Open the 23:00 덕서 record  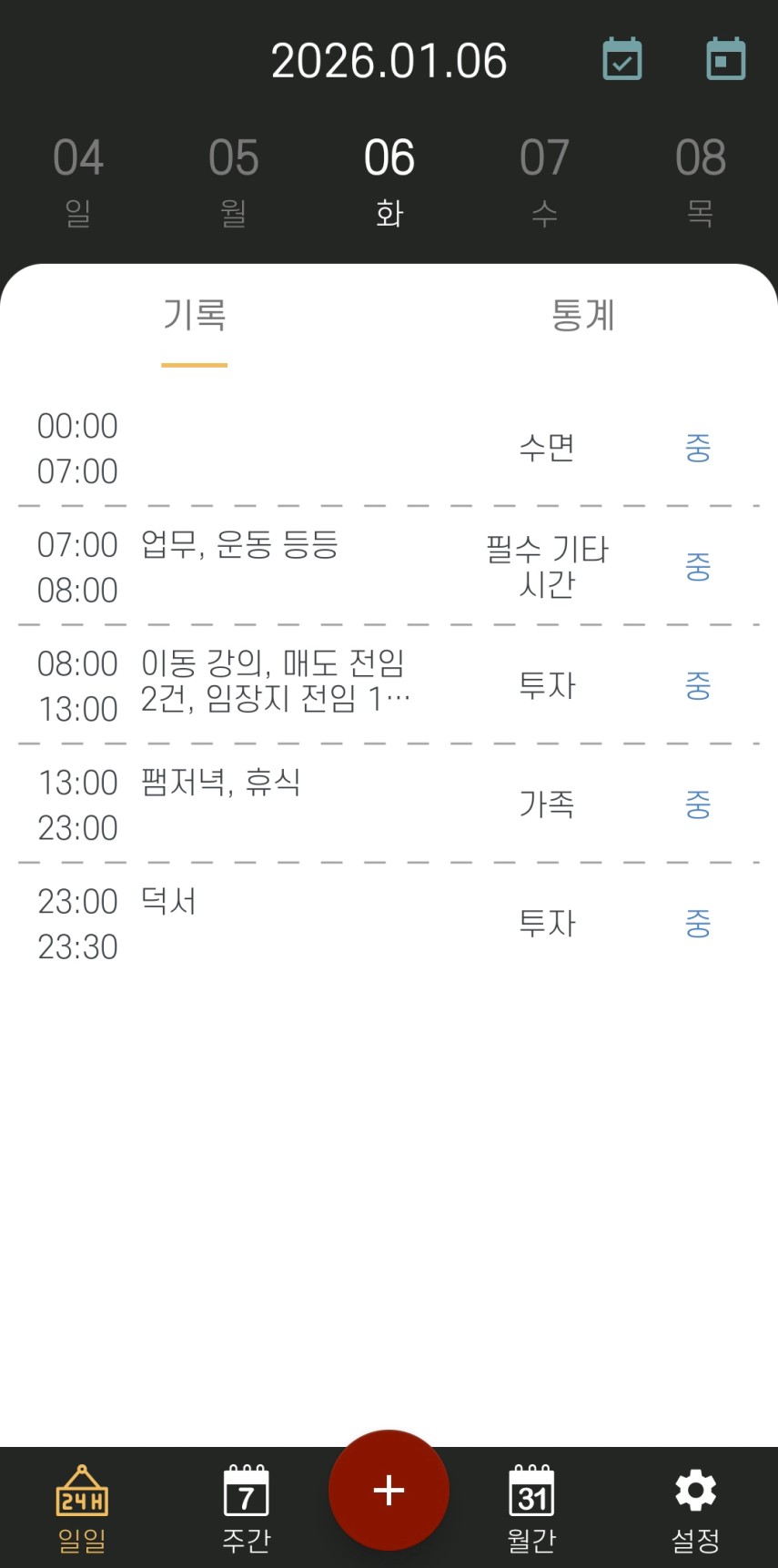pyautogui.click(x=389, y=923)
